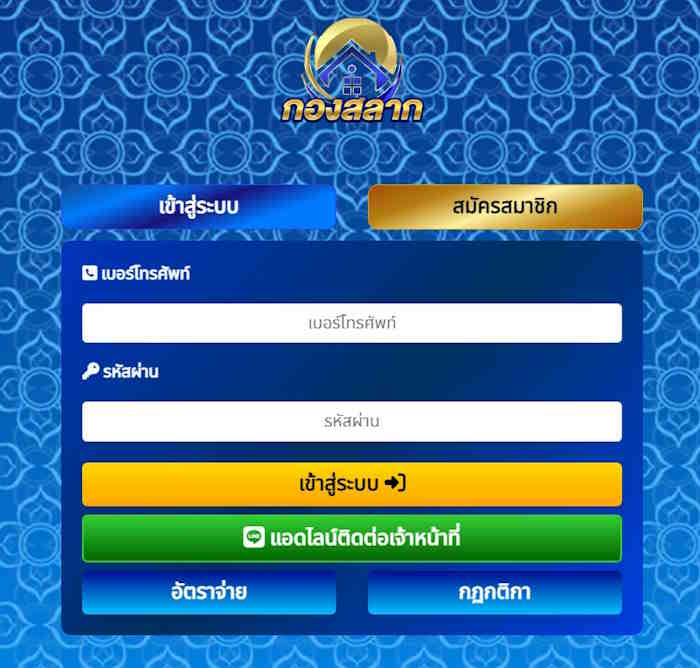
Task: Open the อัตราจ่าย payout rates button
Action: [x=209, y=592]
